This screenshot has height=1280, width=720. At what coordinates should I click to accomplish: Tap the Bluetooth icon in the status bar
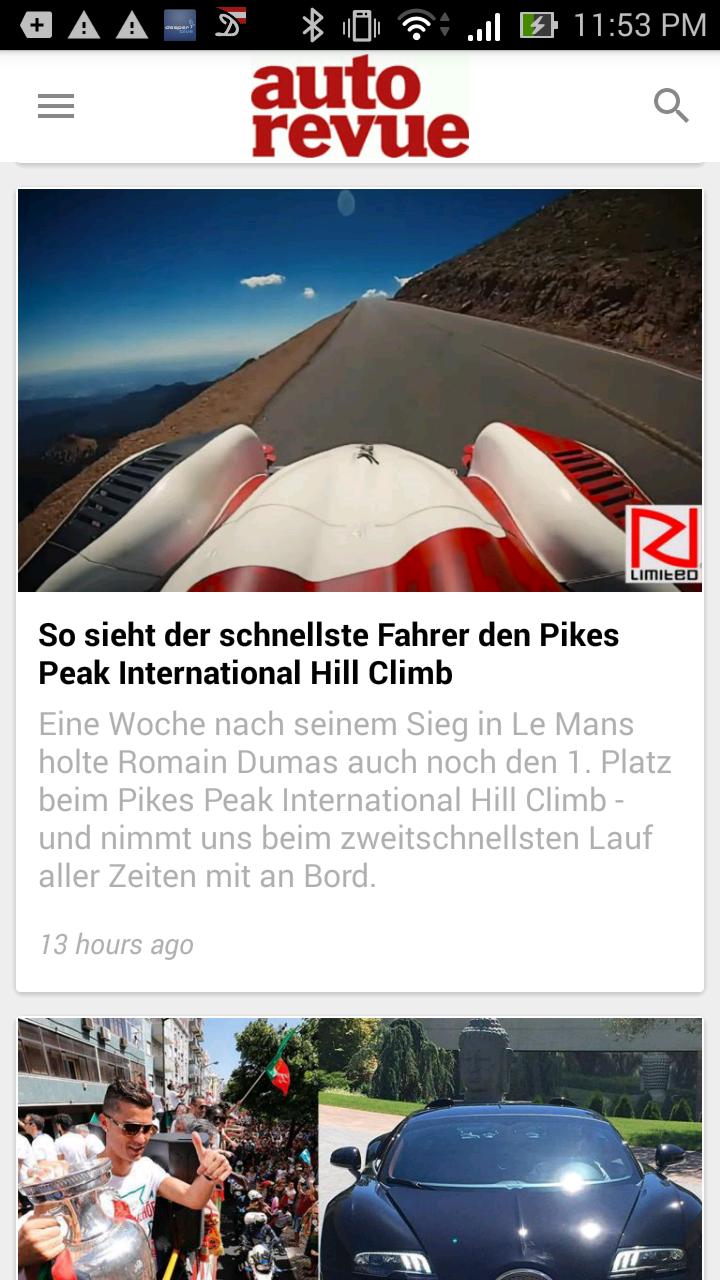click(x=313, y=27)
